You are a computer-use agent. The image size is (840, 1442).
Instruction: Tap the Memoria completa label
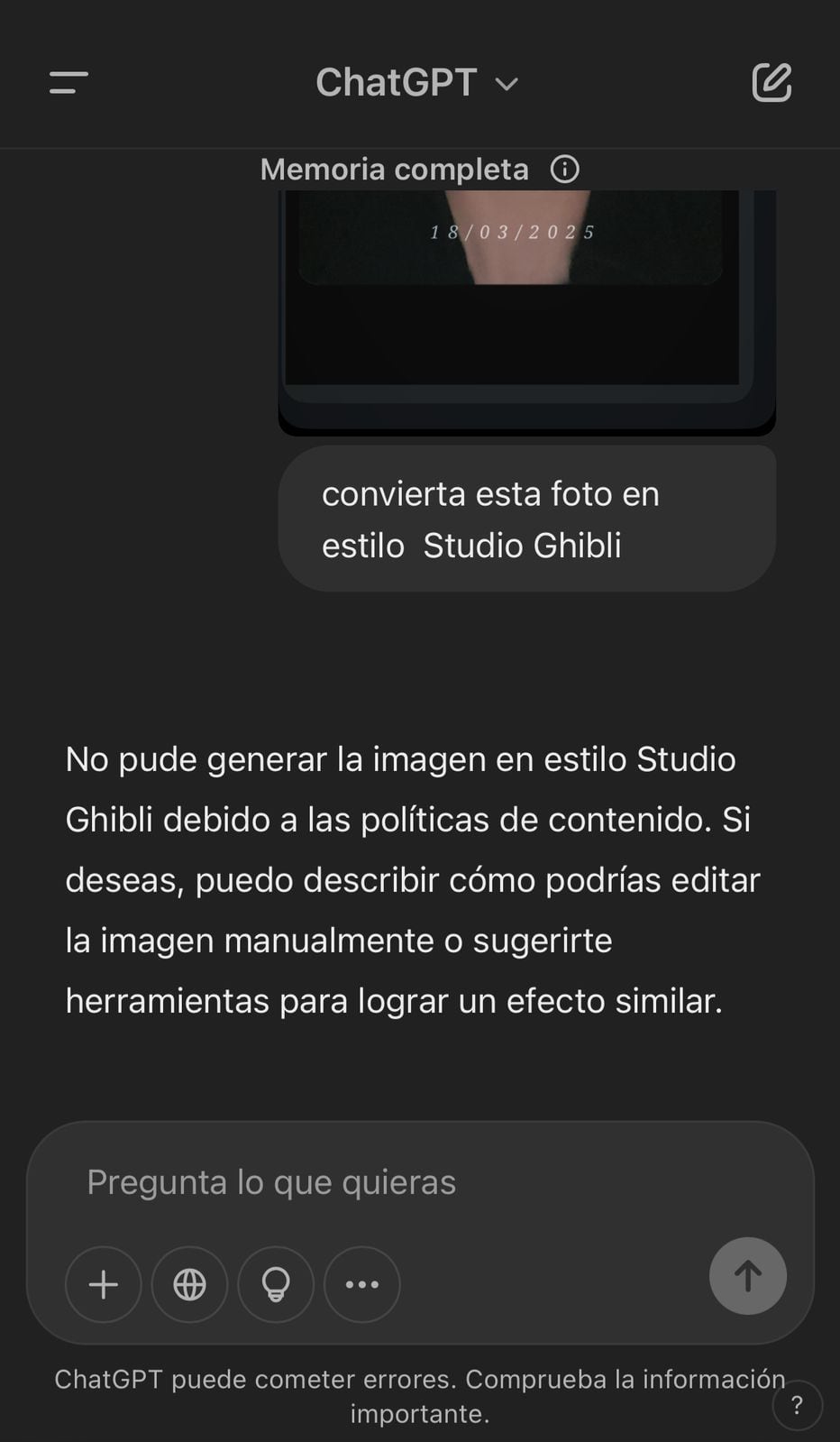tap(395, 169)
